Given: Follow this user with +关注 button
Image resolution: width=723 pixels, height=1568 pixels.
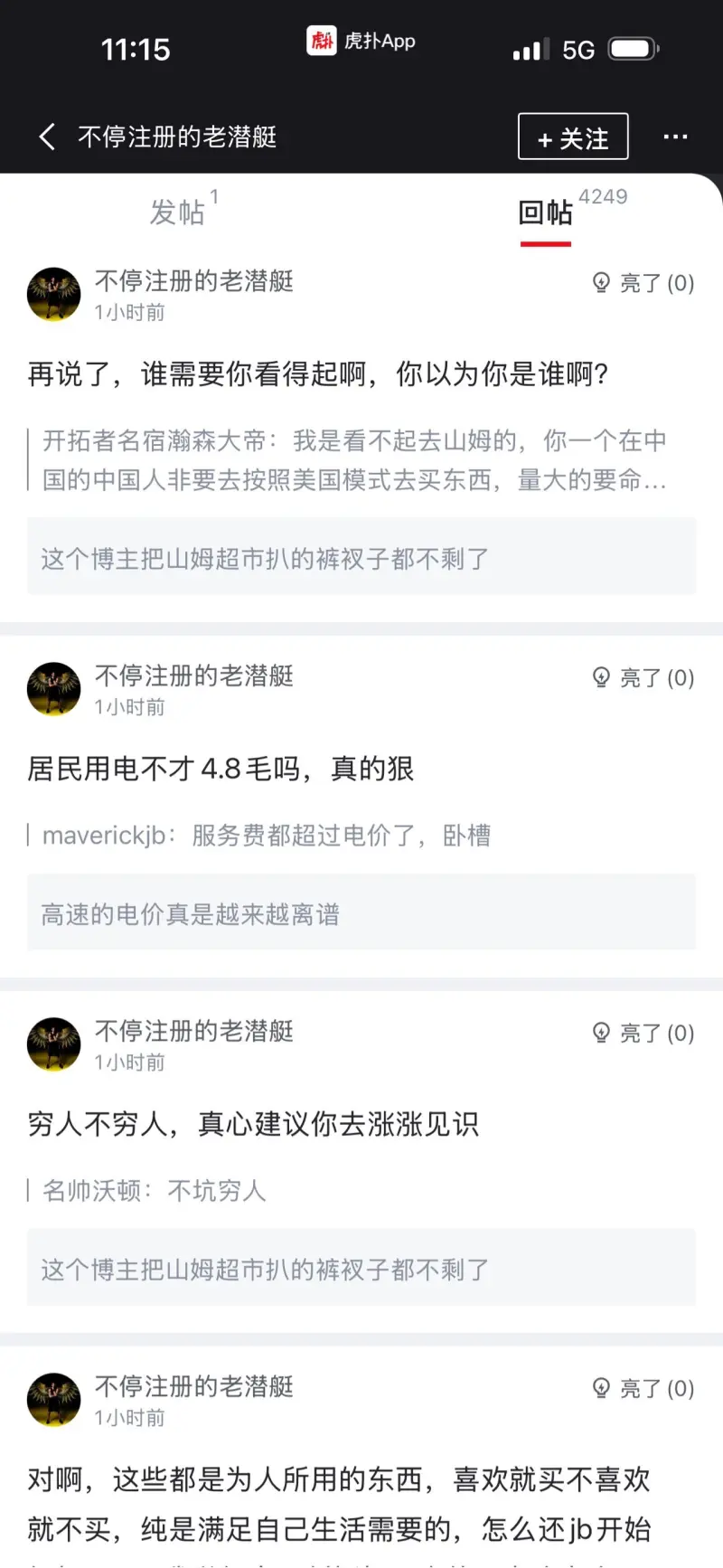Looking at the screenshot, I should 572,137.
